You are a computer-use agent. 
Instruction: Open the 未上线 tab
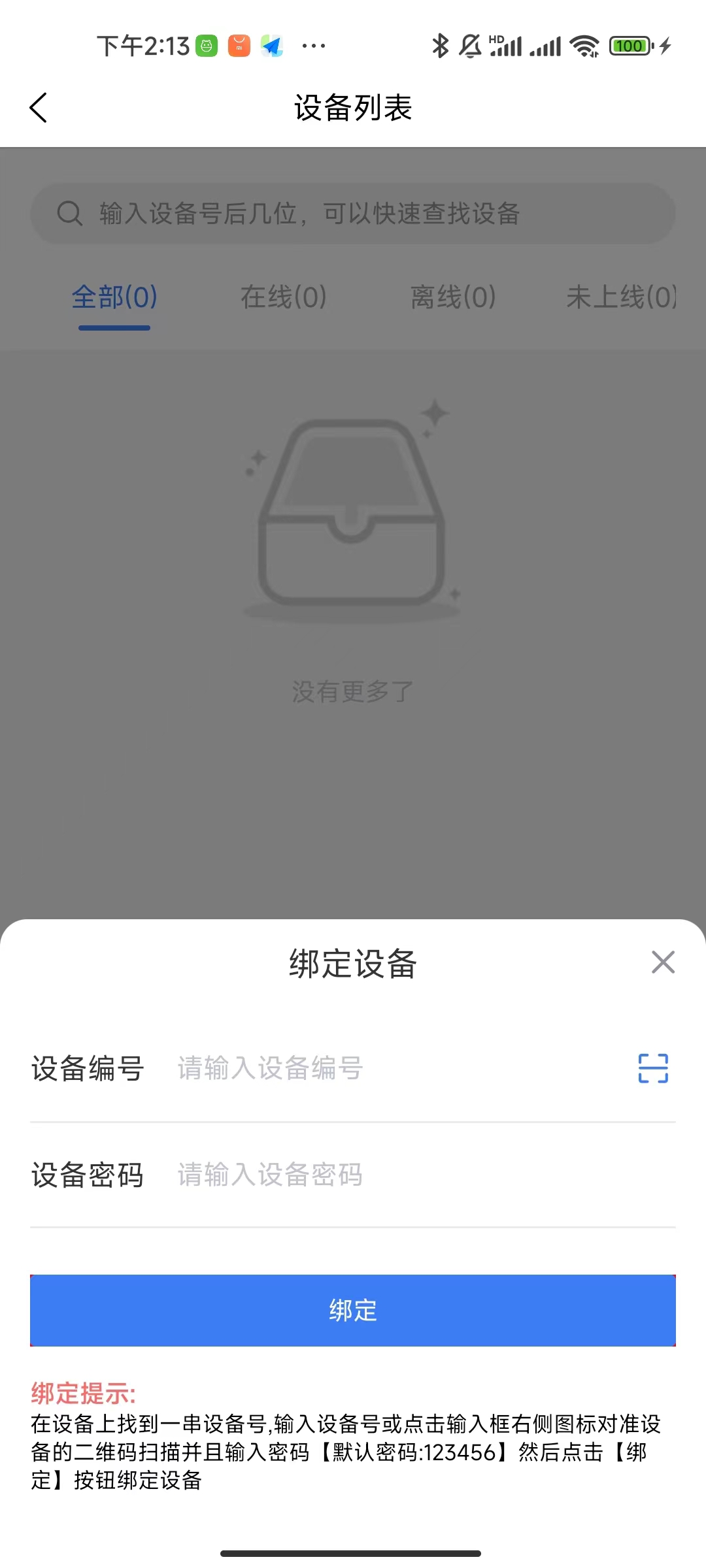620,297
